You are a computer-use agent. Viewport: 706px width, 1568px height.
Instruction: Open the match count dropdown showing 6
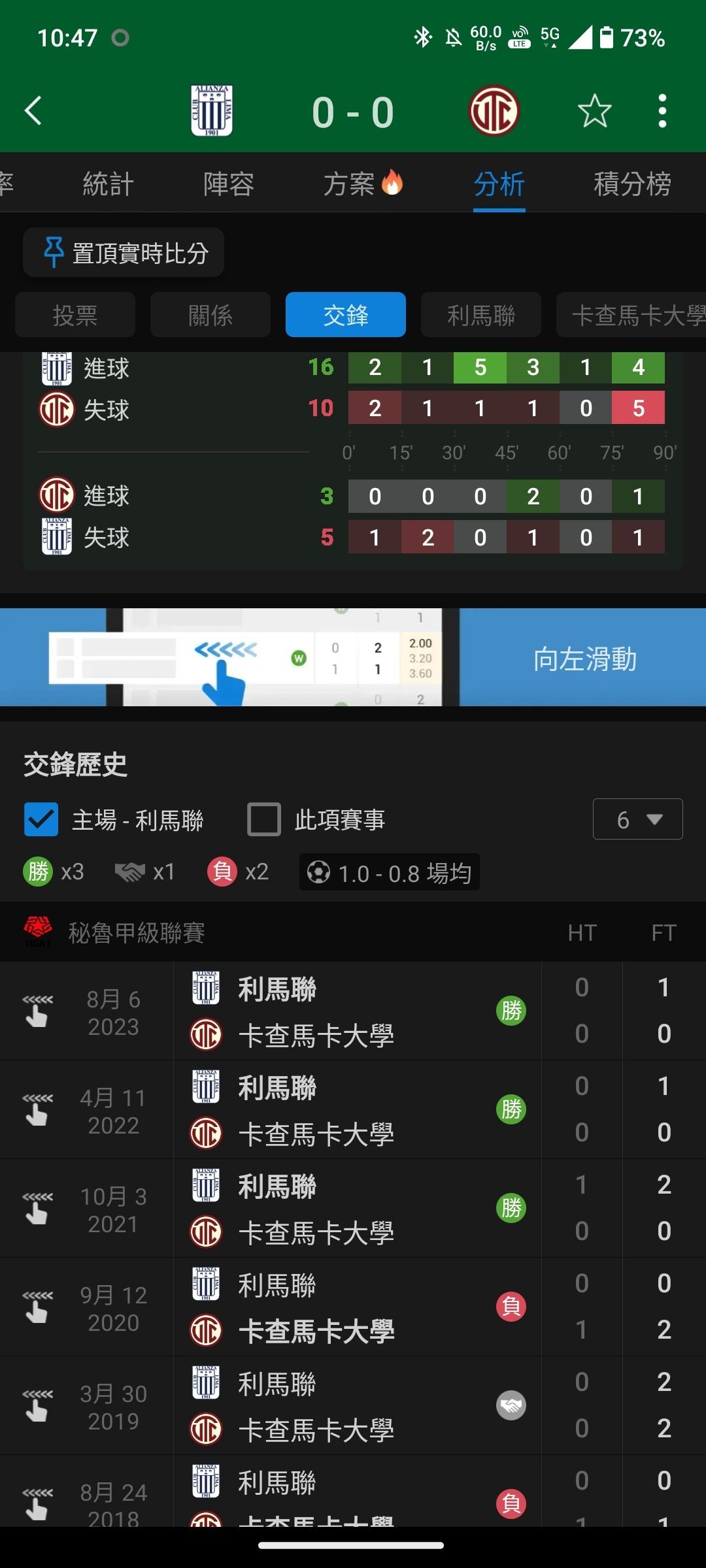637,819
